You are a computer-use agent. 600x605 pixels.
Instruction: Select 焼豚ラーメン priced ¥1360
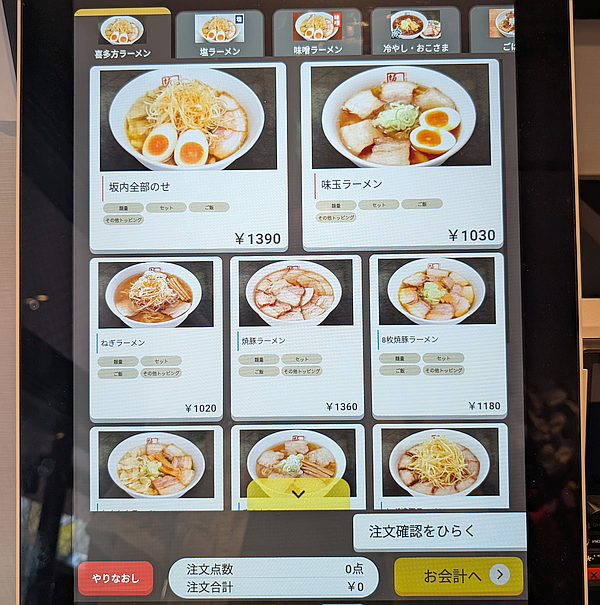[x=297, y=338]
